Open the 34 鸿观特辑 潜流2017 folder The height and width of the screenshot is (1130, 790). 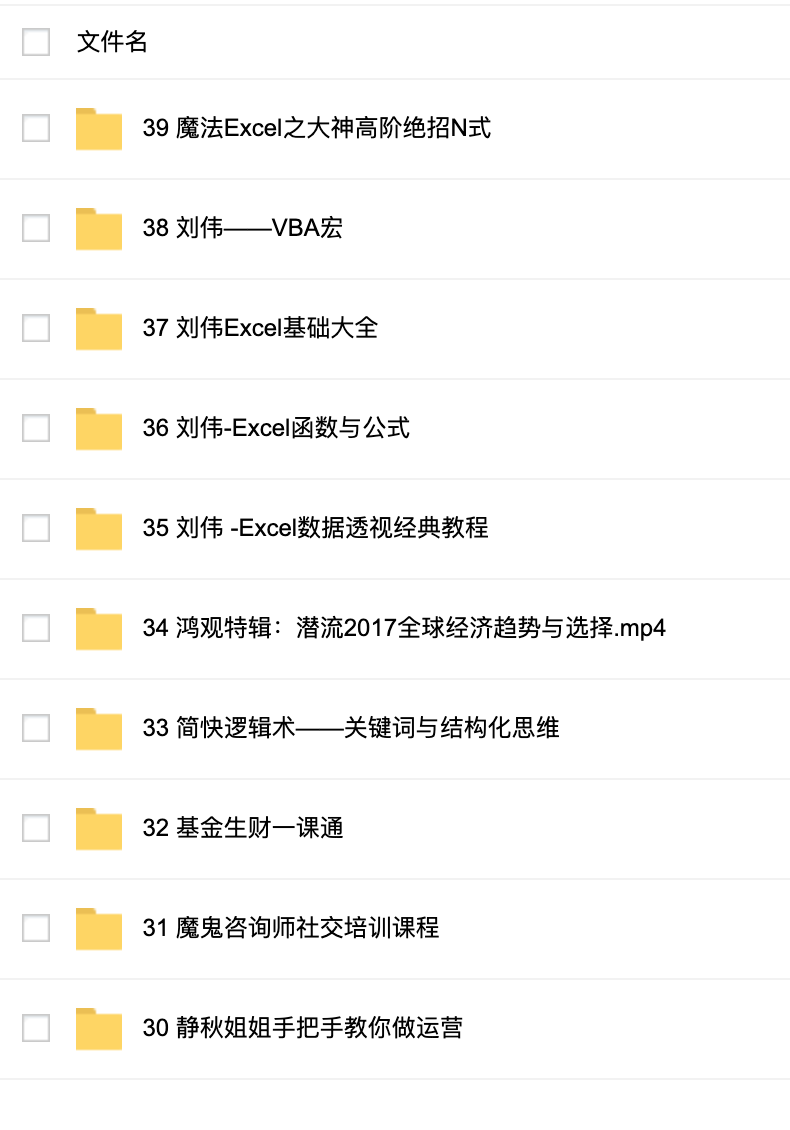click(404, 628)
